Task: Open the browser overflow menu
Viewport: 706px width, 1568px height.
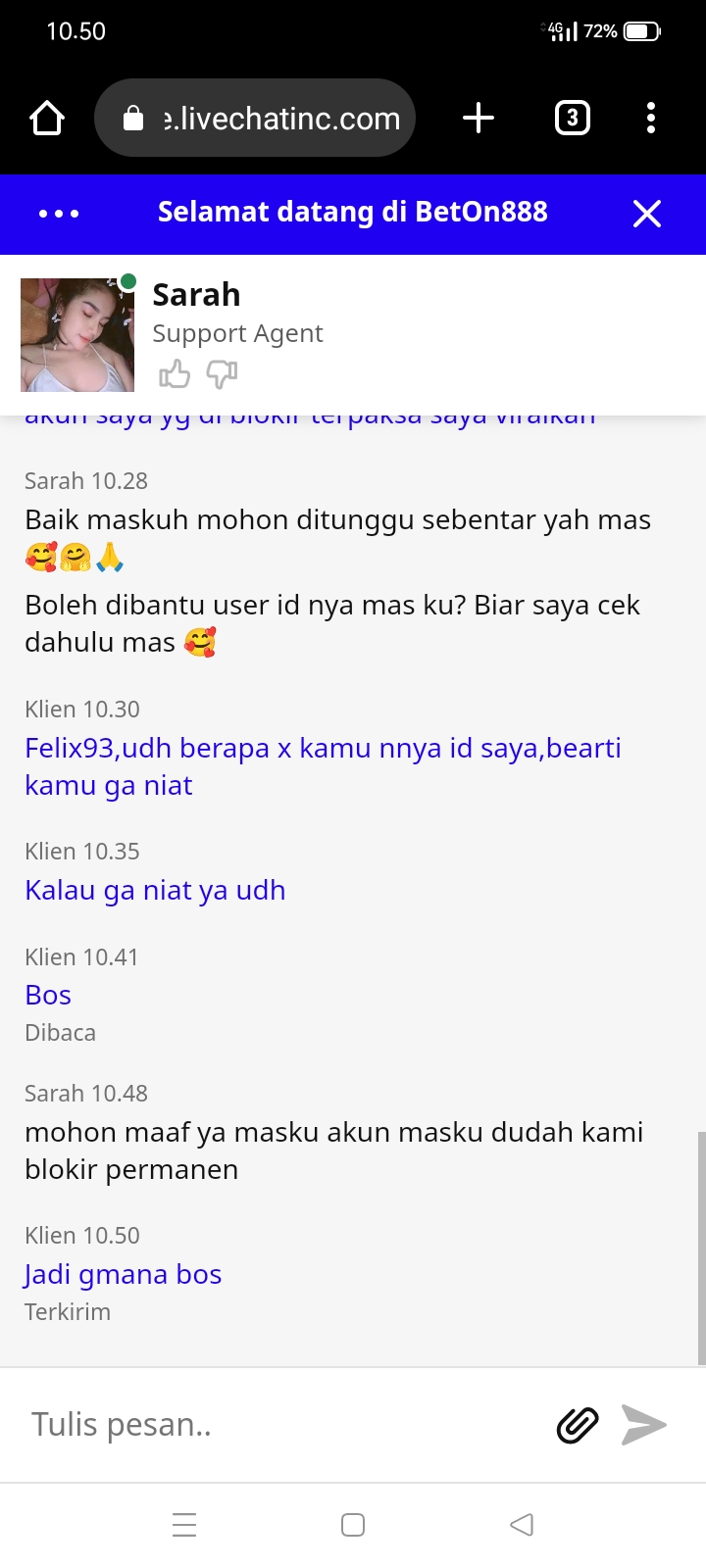Action: pyautogui.click(x=651, y=119)
